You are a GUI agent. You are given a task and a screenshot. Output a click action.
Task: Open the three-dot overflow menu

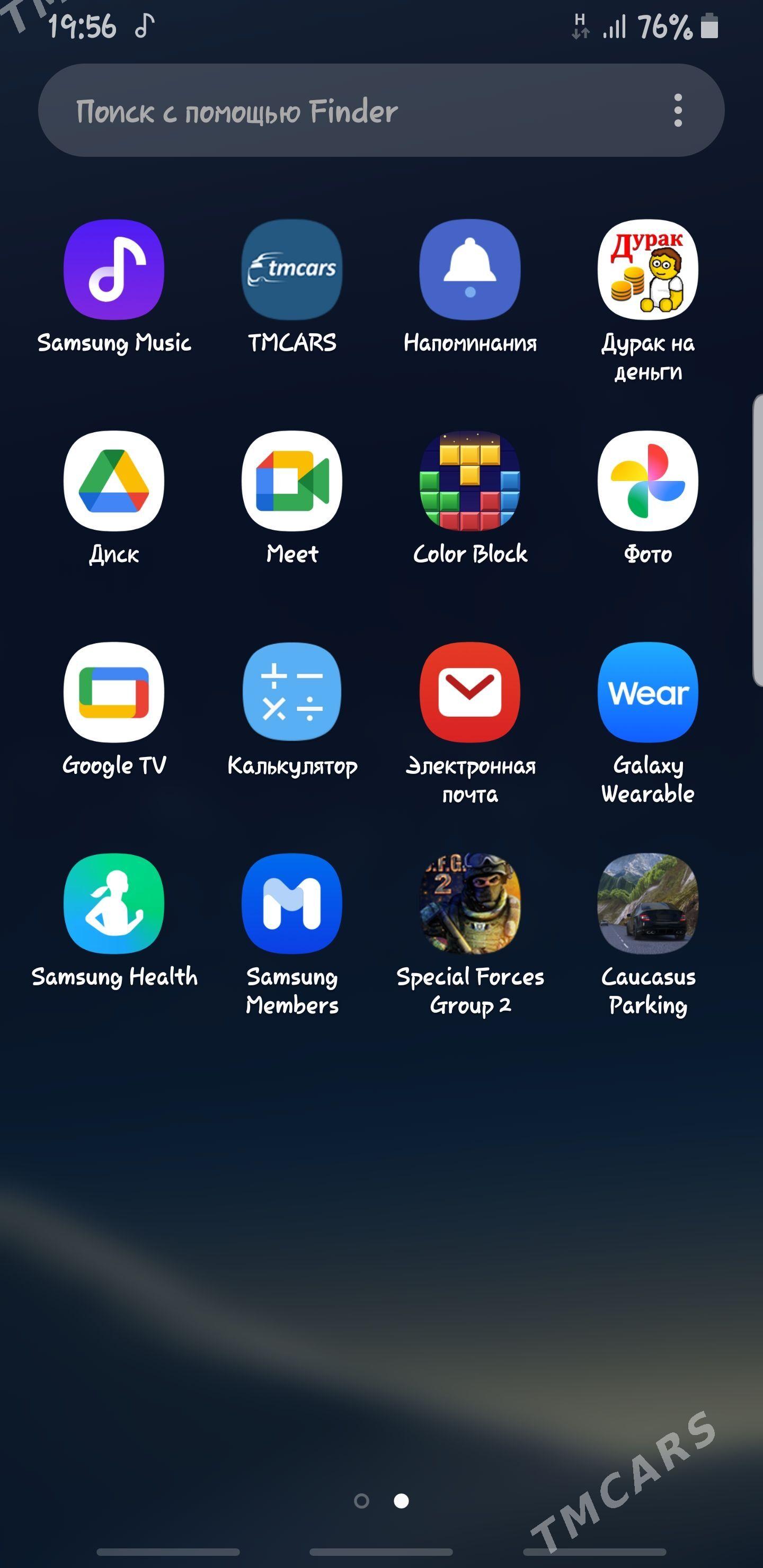[x=678, y=111]
